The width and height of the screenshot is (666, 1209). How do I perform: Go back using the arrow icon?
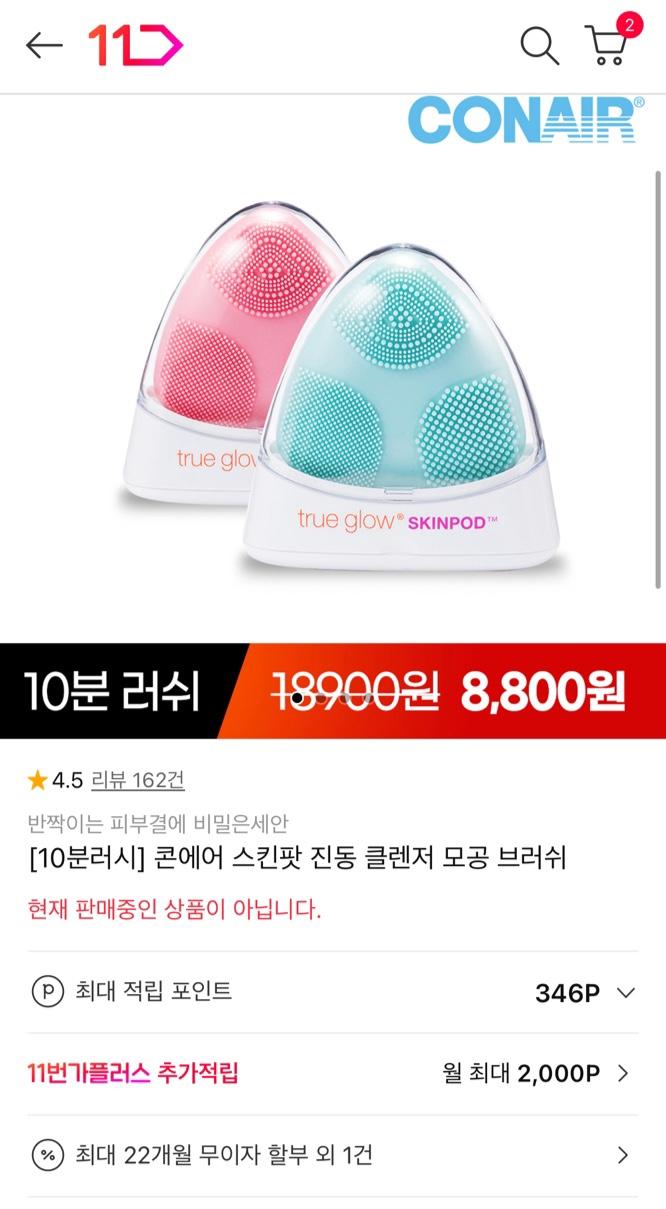point(44,45)
